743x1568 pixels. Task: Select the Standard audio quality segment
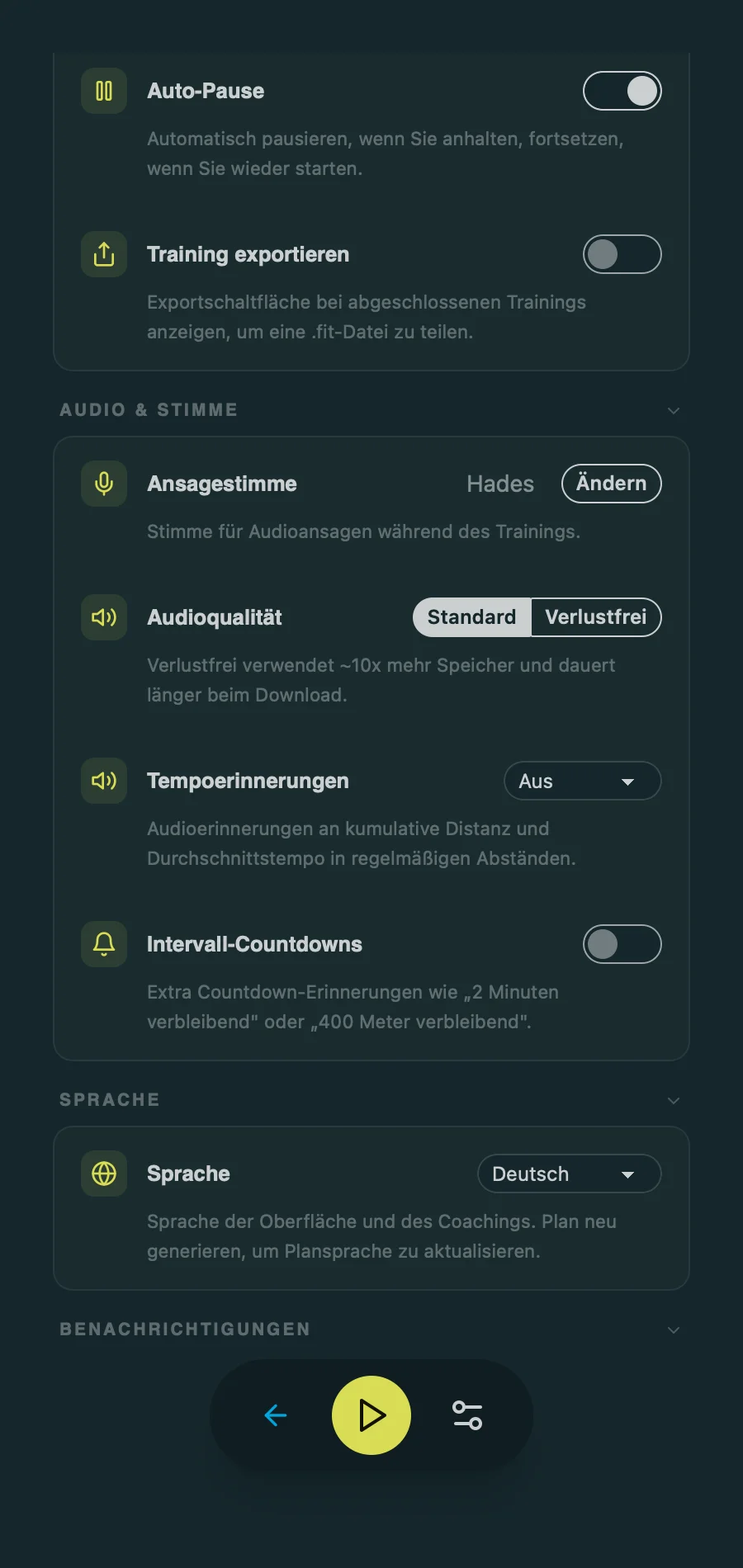(471, 616)
